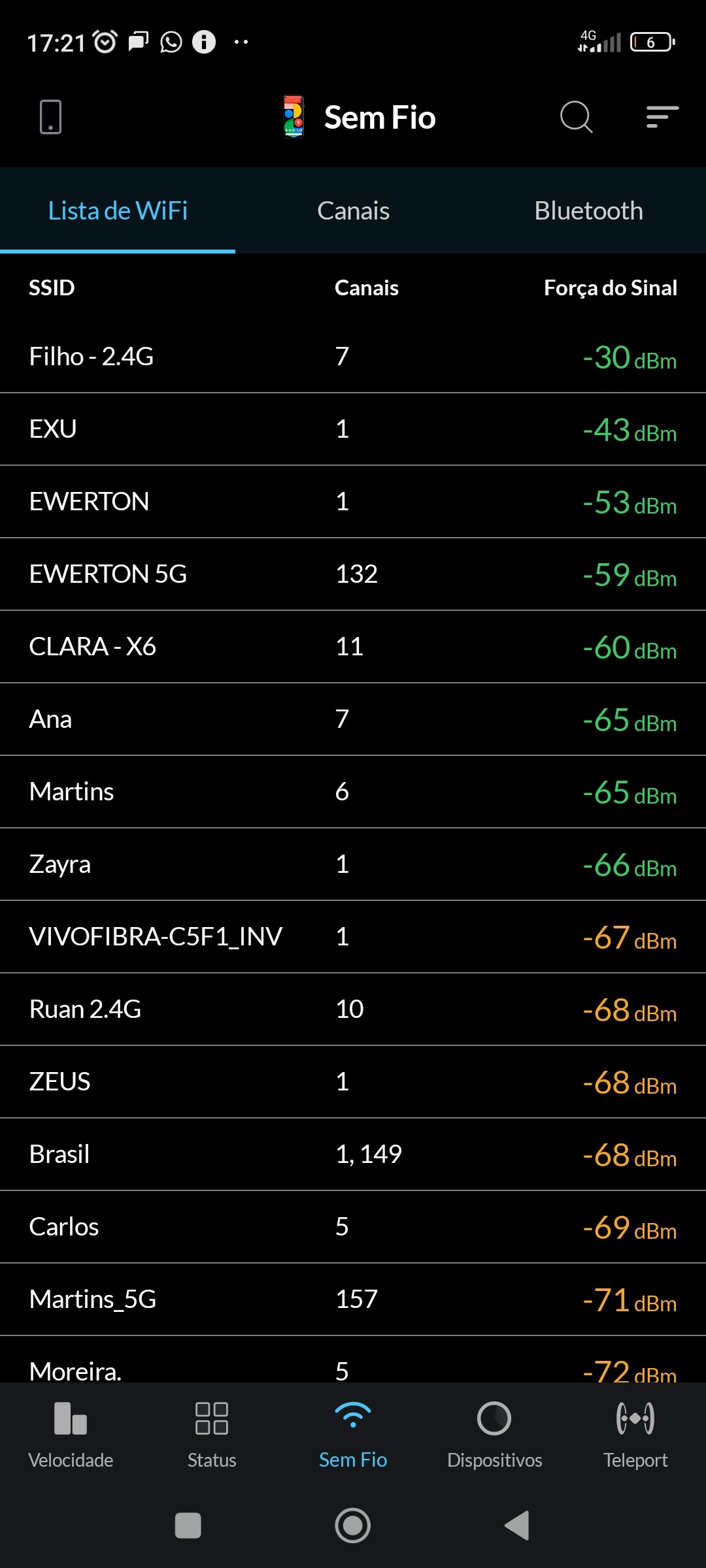Image resolution: width=706 pixels, height=1568 pixels.
Task: Switch to the Bluetooth tab
Action: pos(588,211)
